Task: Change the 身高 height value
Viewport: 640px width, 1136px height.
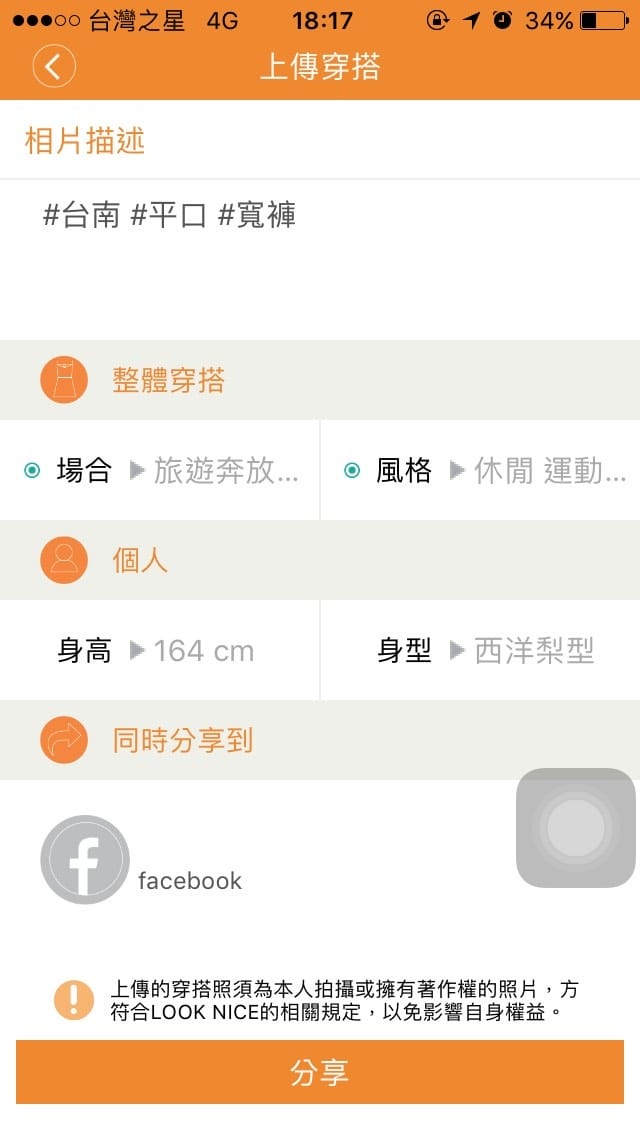Action: pyautogui.click(x=160, y=651)
